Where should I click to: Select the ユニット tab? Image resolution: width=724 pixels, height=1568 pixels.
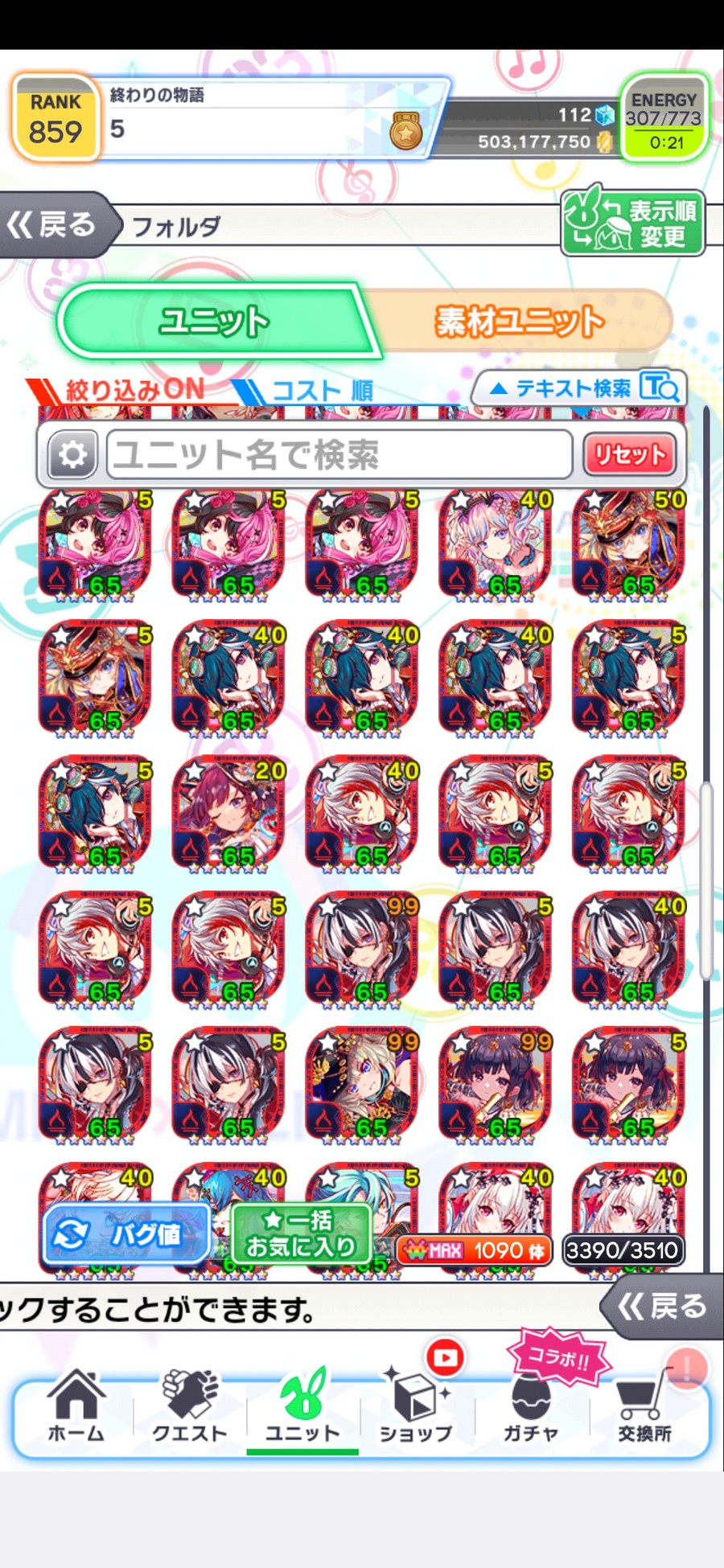click(x=214, y=321)
